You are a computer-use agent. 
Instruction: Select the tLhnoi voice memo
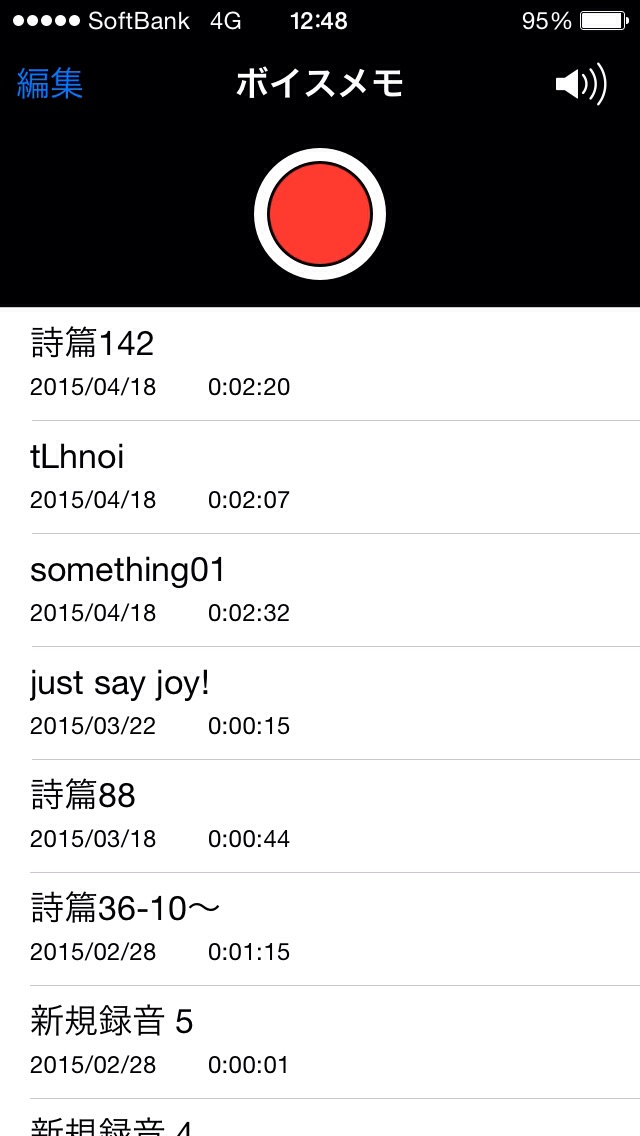tap(320, 477)
